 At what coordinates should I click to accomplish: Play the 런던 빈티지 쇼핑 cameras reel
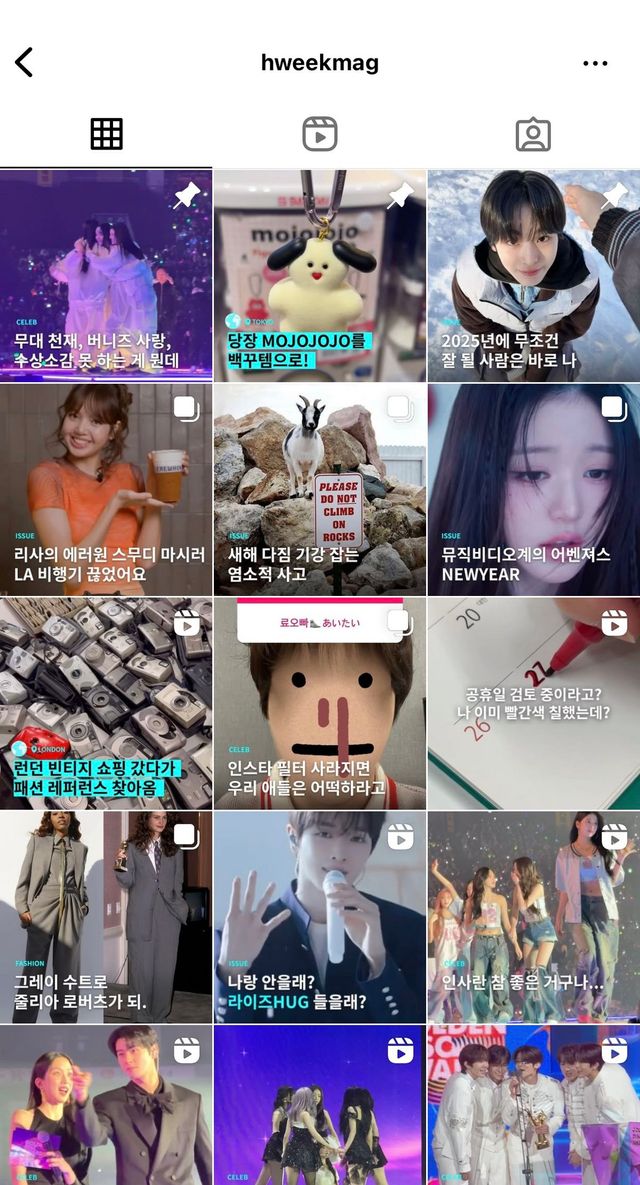coord(106,704)
